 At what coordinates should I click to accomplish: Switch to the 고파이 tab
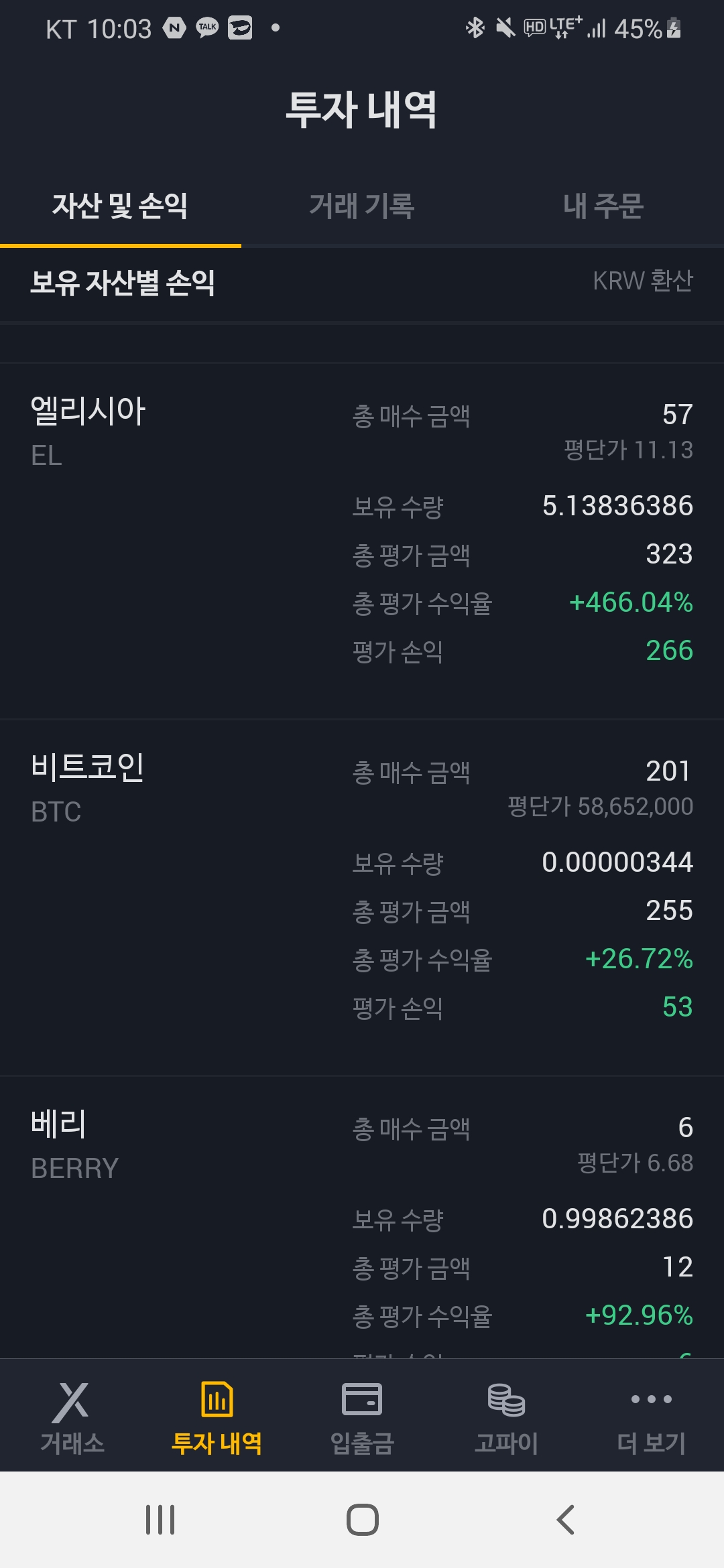coord(506,1417)
